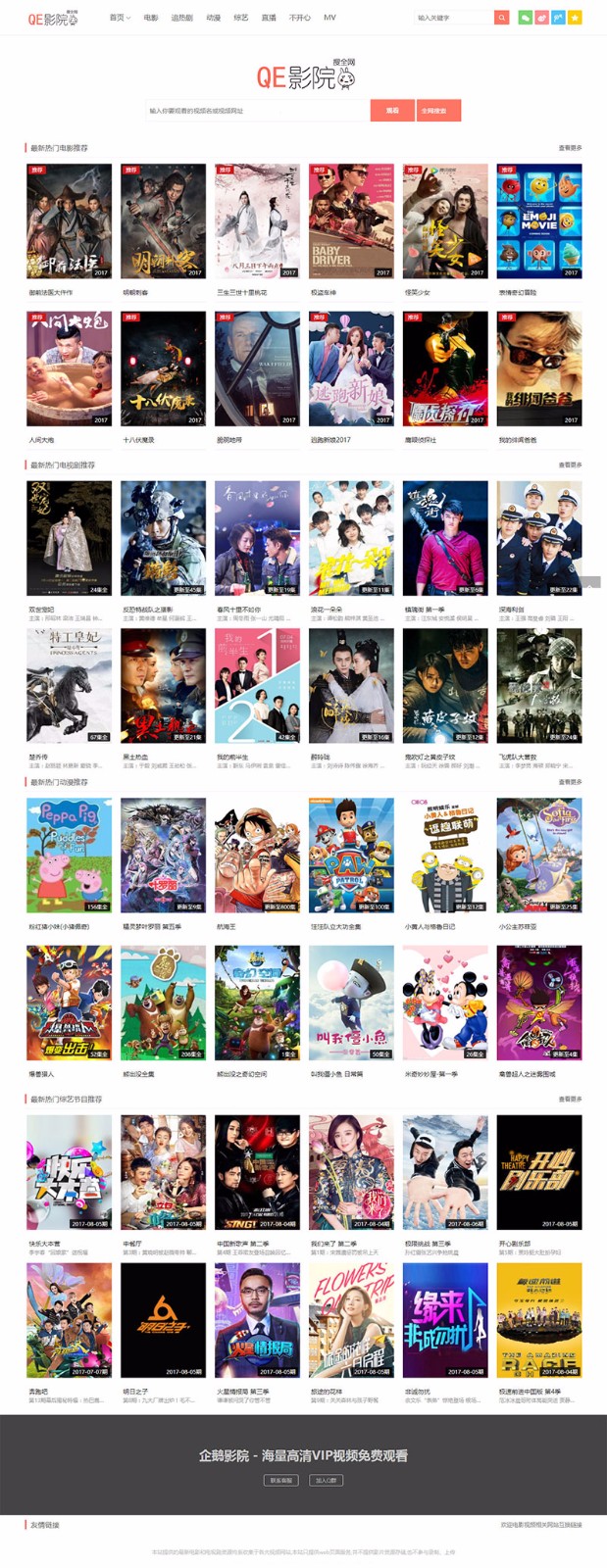Open the 十八伏魔录 movie card
The height and width of the screenshot is (1568, 607).
(163, 368)
